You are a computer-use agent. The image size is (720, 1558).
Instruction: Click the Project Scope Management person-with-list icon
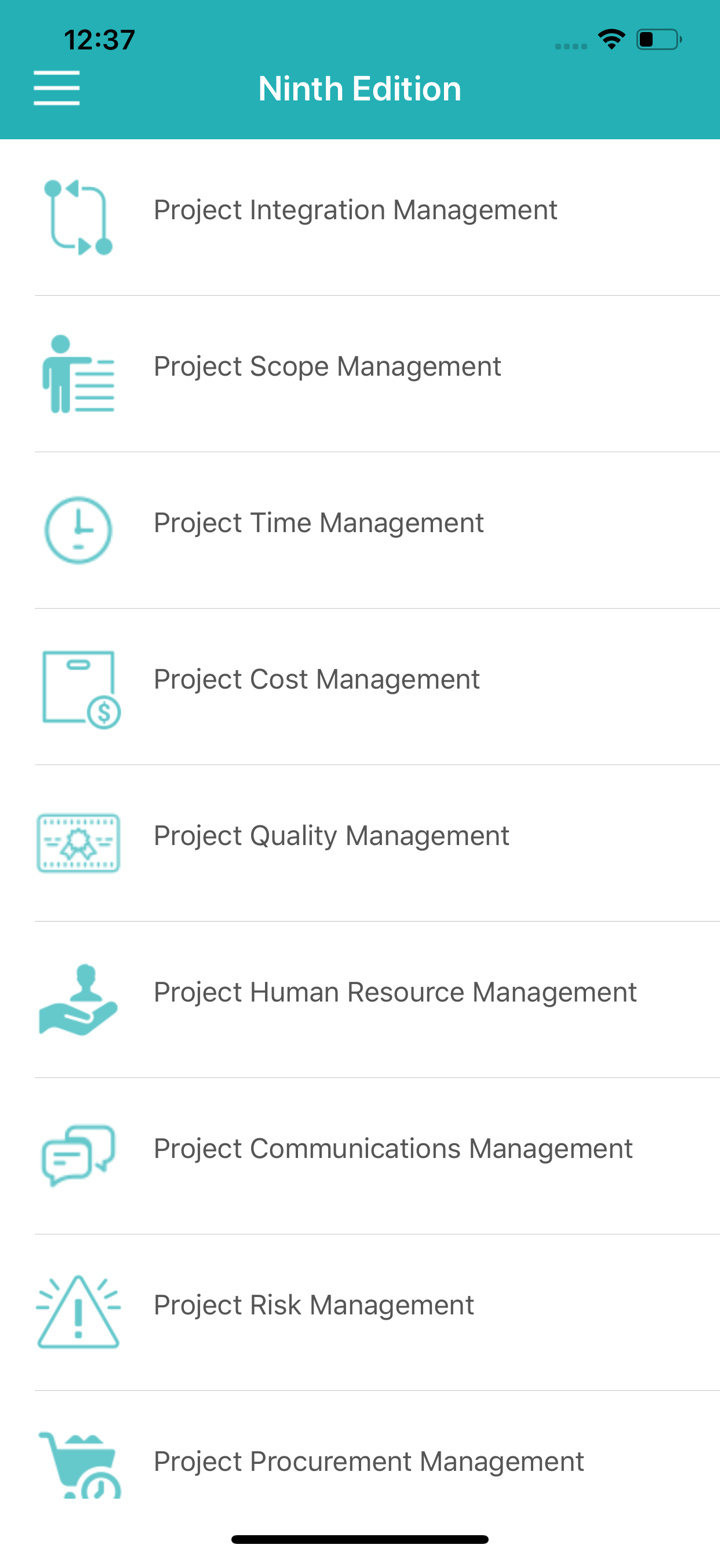pos(78,372)
